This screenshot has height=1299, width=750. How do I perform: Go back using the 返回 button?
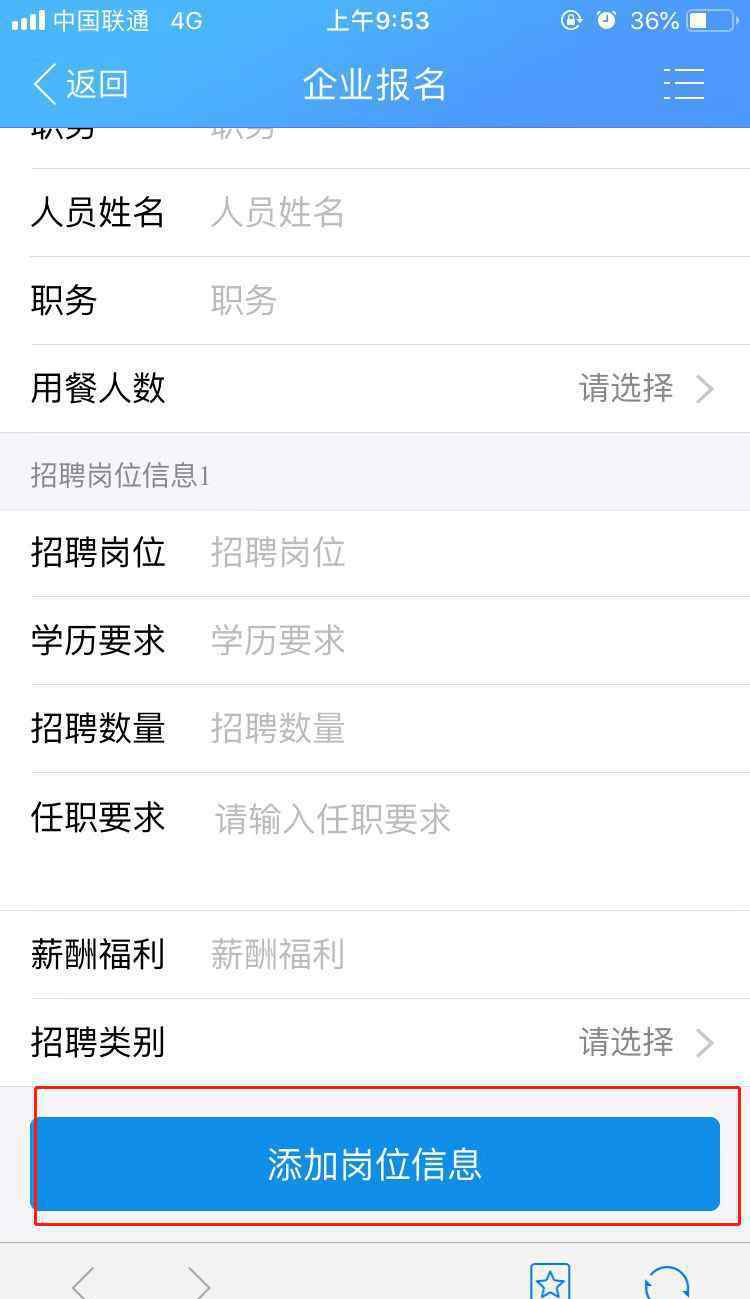coord(80,84)
